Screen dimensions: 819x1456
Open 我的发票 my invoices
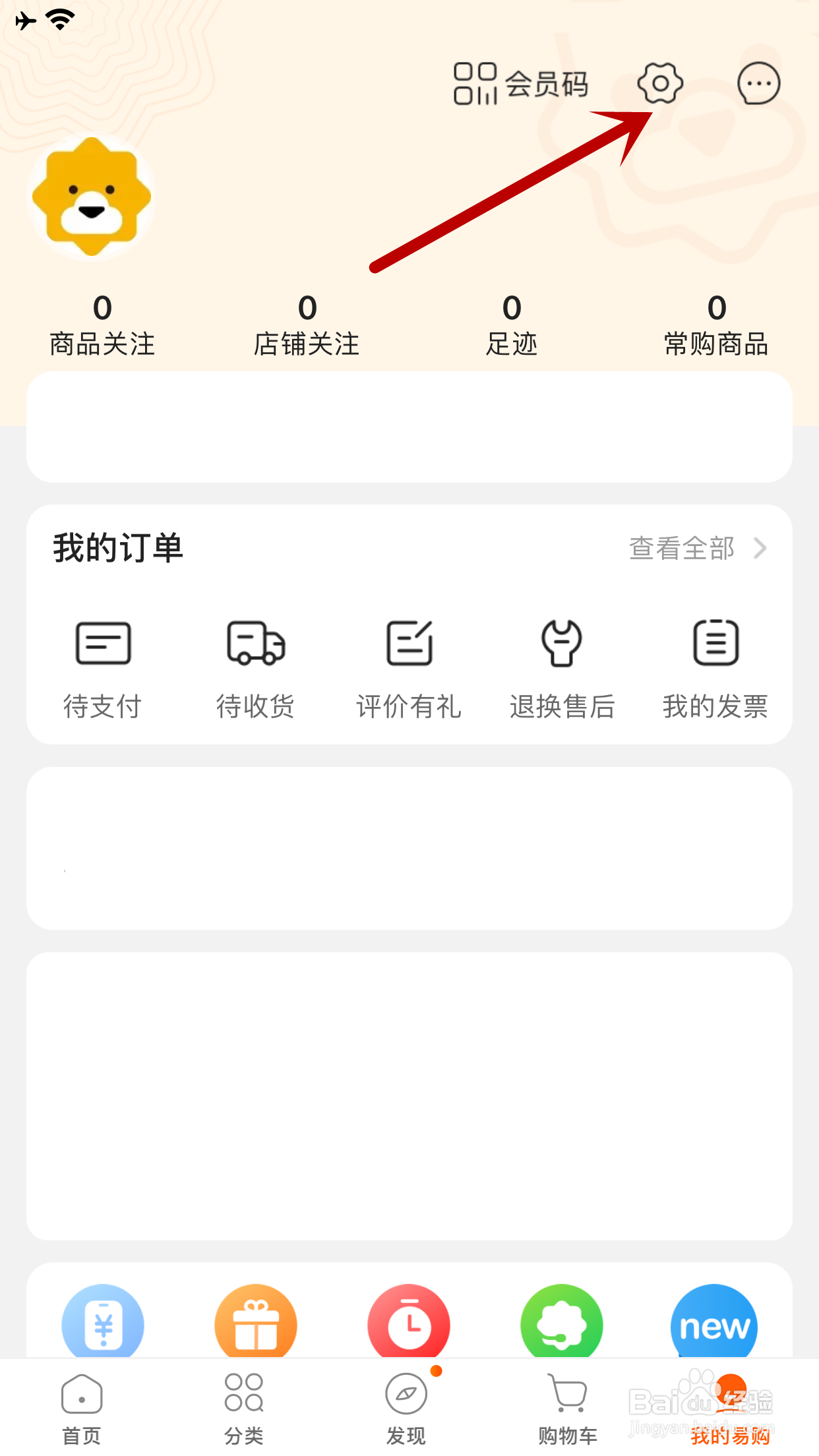click(715, 668)
